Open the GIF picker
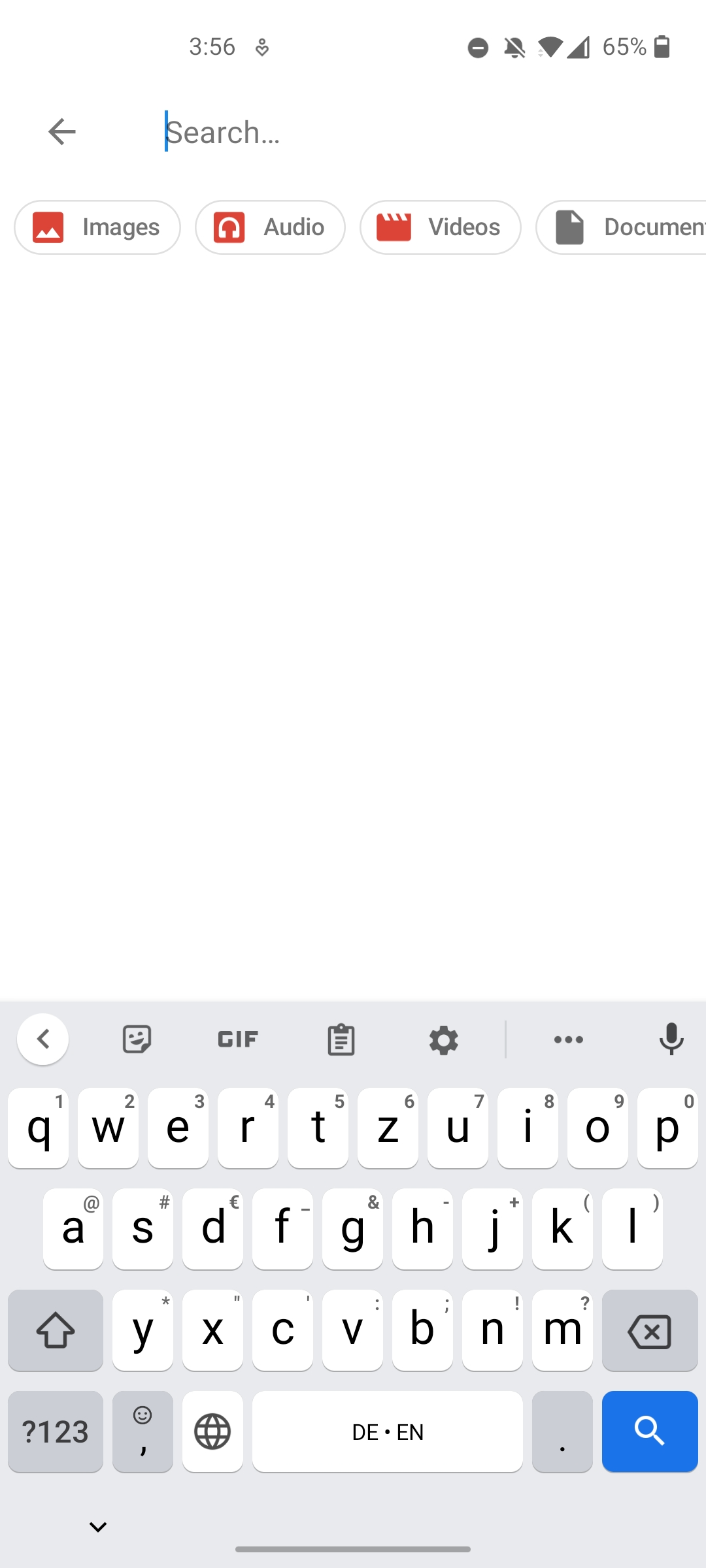The image size is (706, 1568). 237,1039
